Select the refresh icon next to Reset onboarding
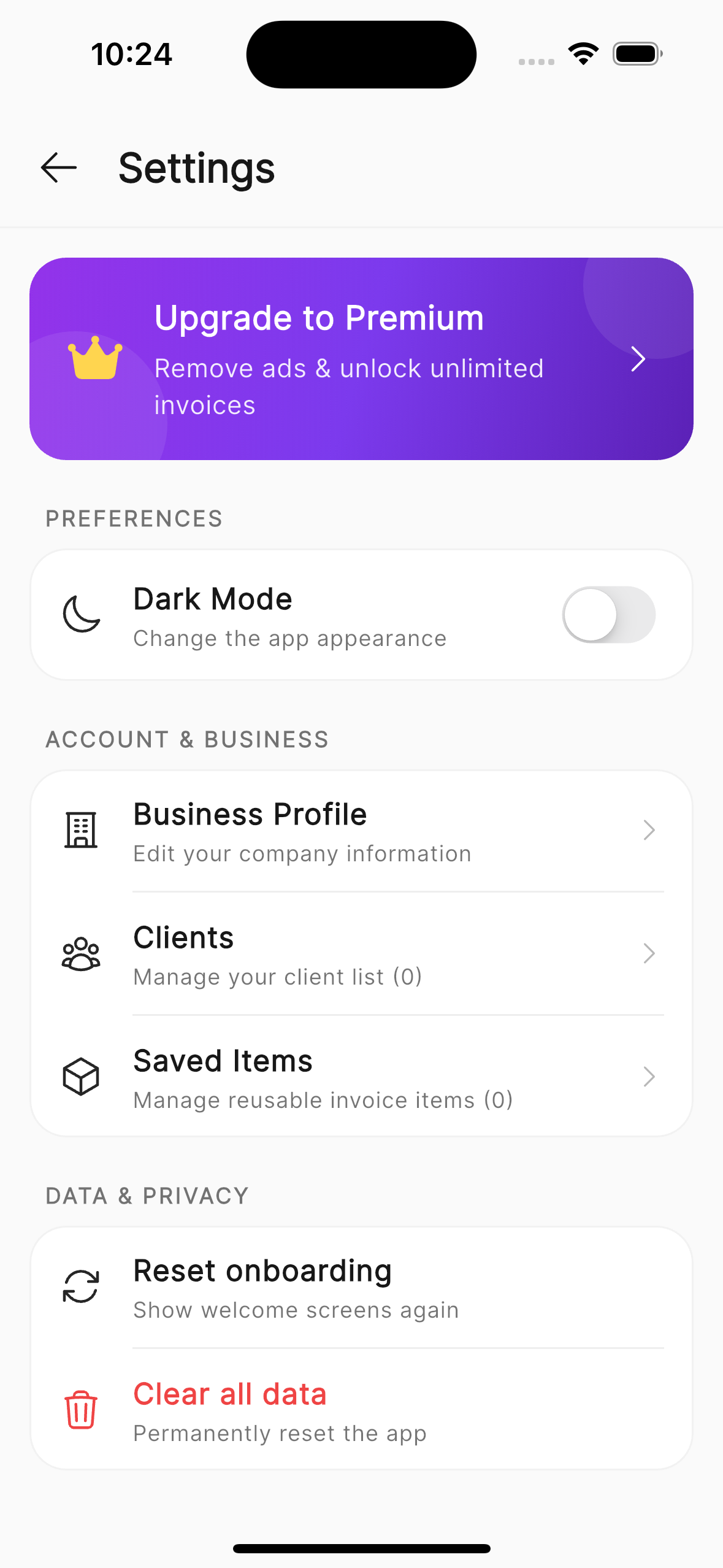 click(x=80, y=1286)
